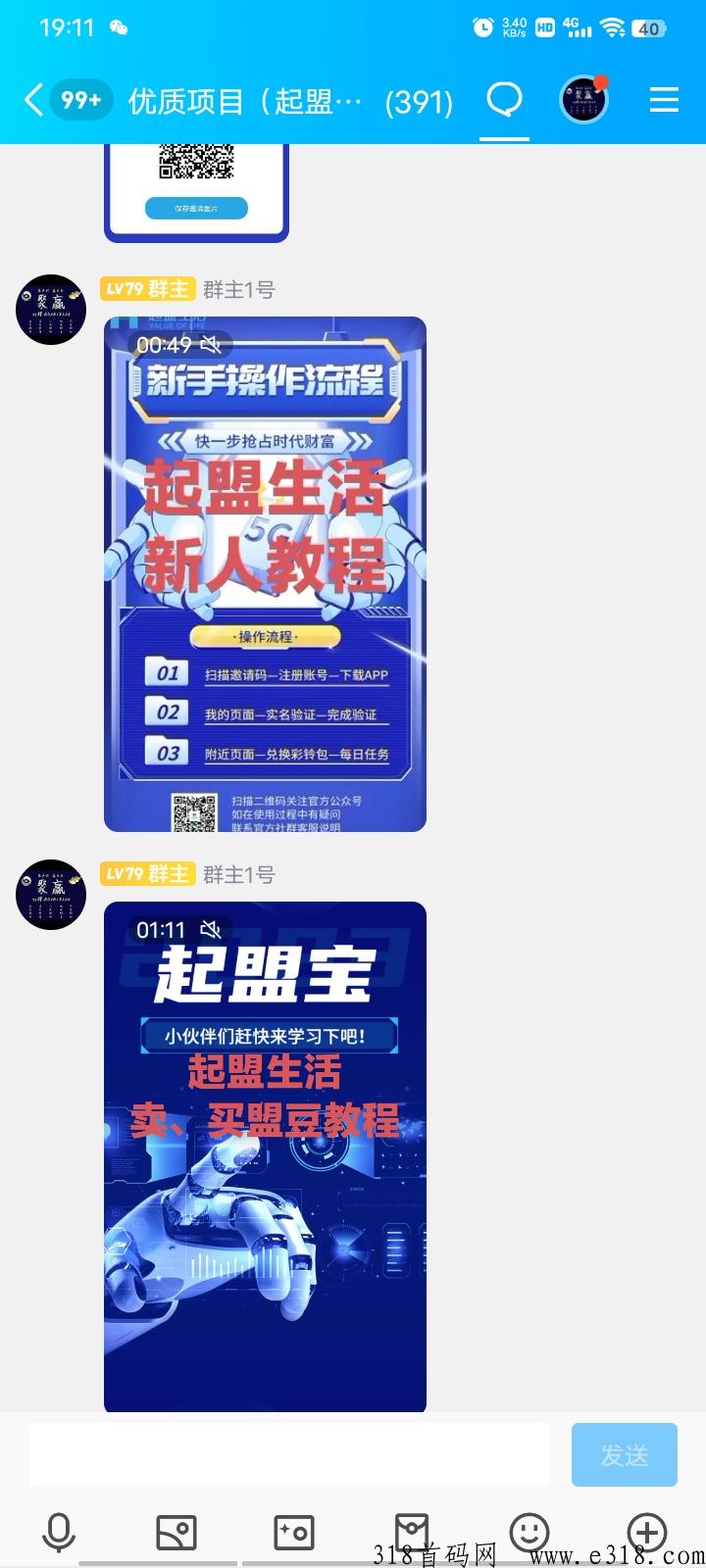The width and height of the screenshot is (706, 1568).
Task: Open the invitation QR image at the top
Action: coord(196,192)
